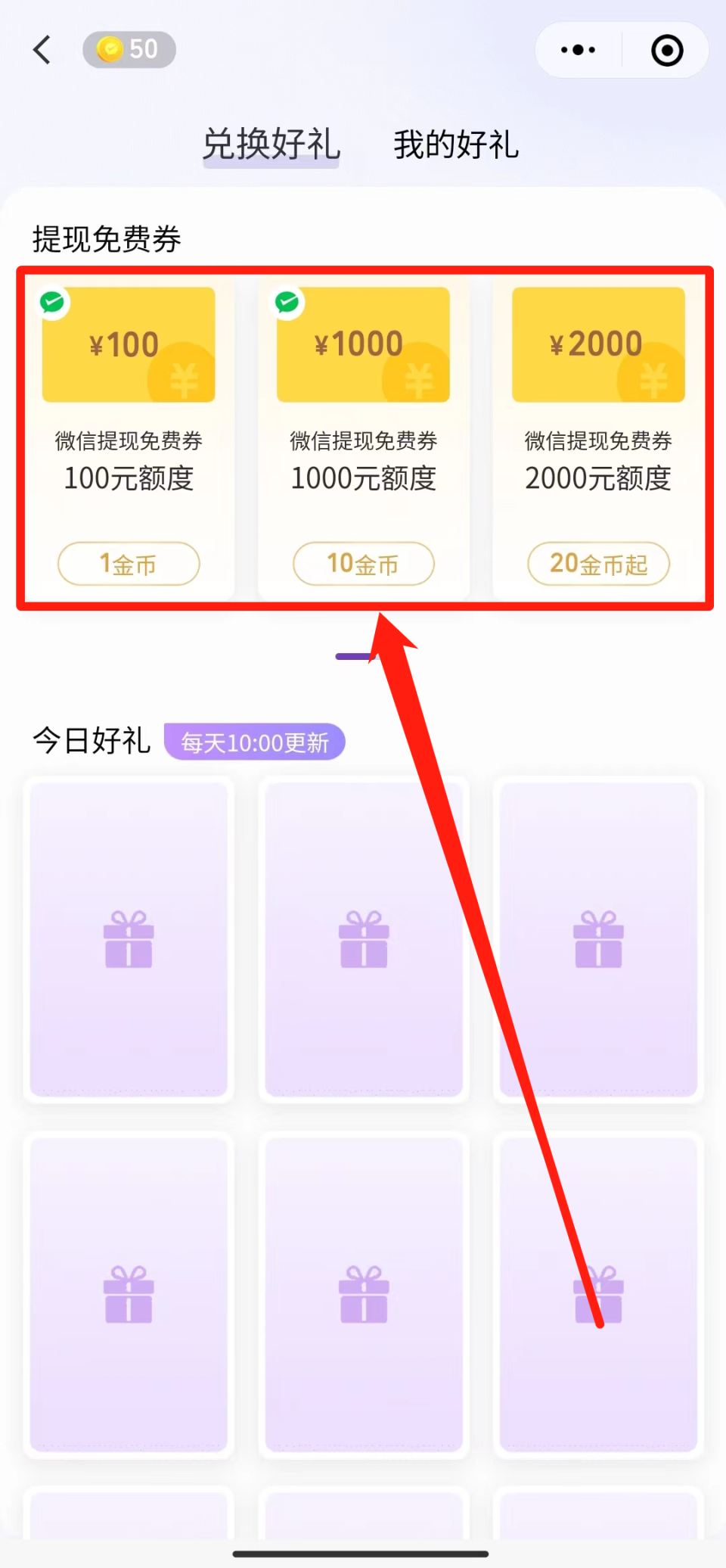Tap the gift box icon in bottom-right gift card

(x=597, y=1296)
